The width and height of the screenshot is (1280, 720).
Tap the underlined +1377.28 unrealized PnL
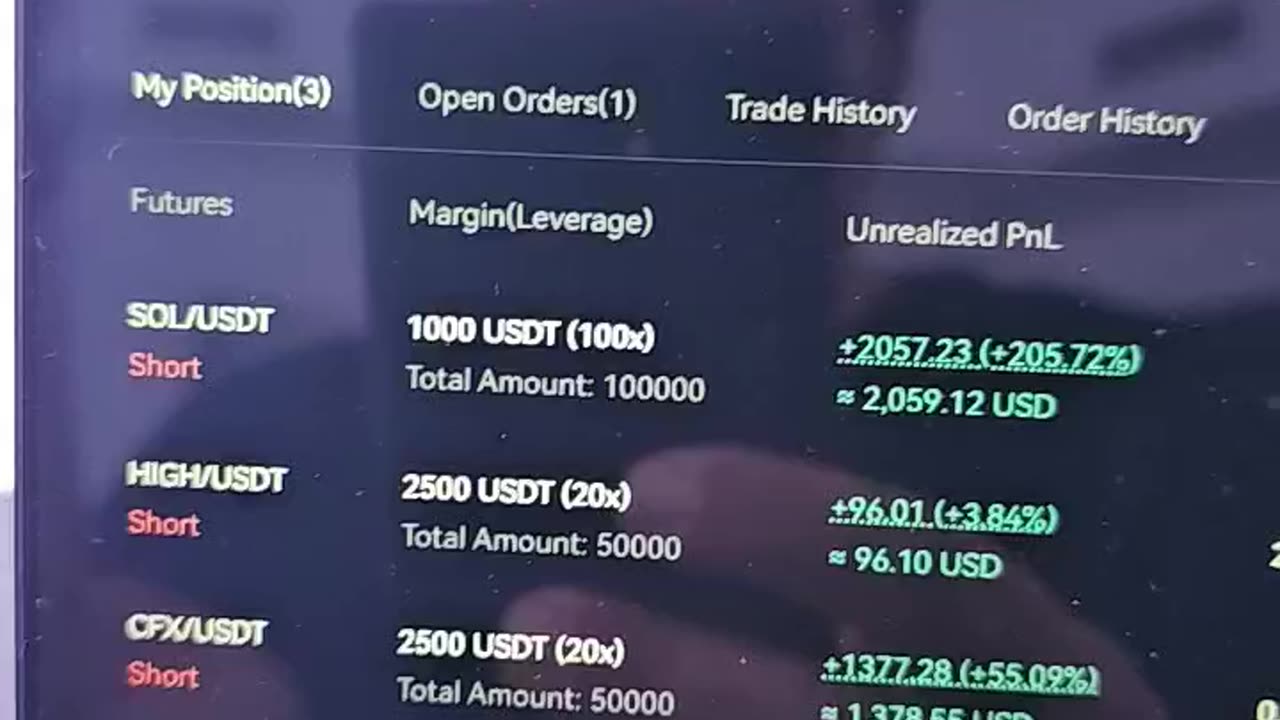(958, 674)
